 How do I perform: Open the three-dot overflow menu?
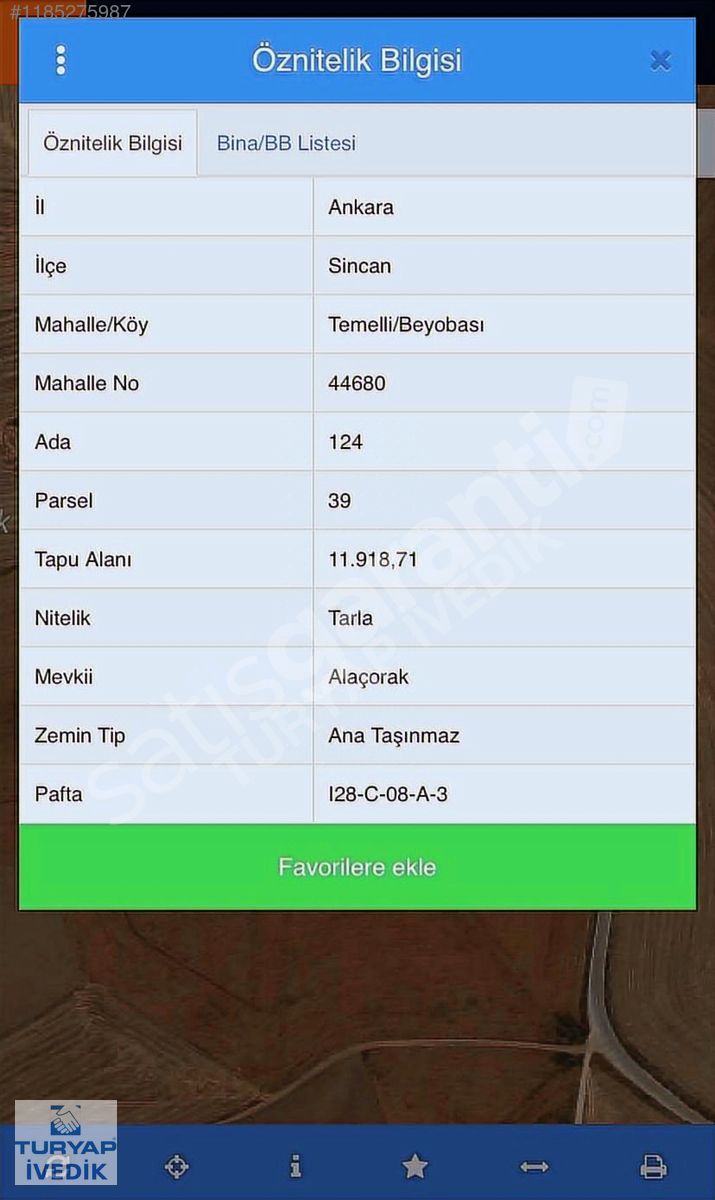click(x=61, y=60)
